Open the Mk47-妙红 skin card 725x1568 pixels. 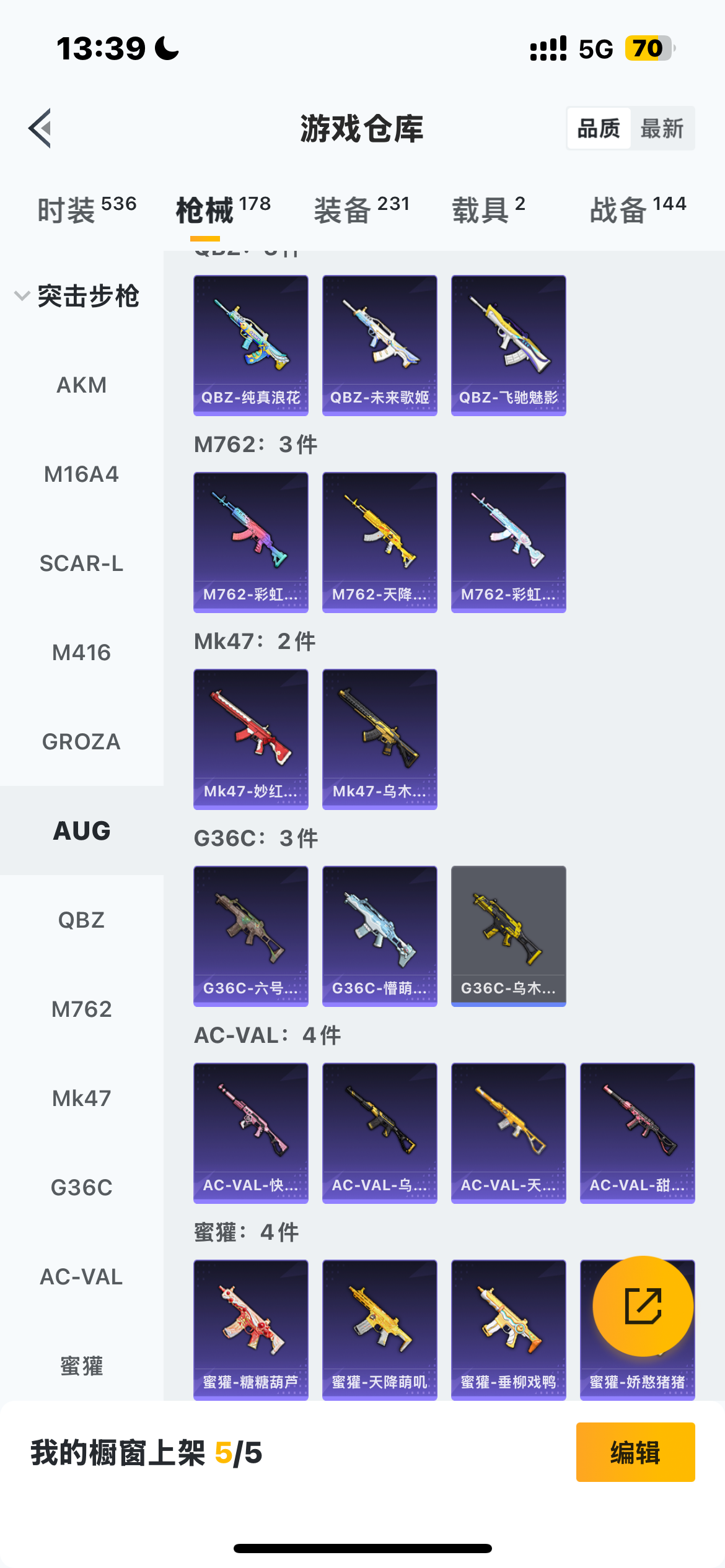point(251,739)
